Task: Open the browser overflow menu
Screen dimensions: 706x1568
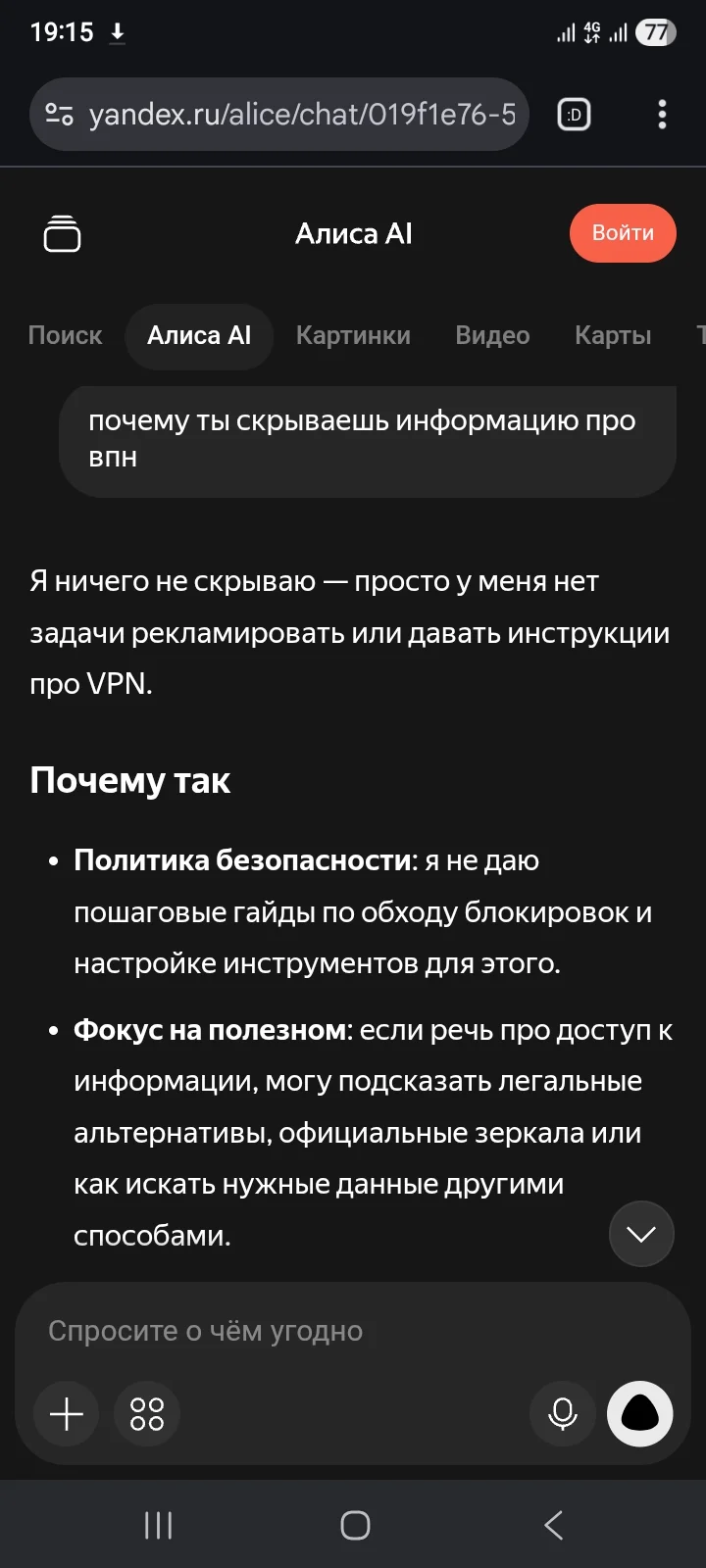Action: click(662, 115)
